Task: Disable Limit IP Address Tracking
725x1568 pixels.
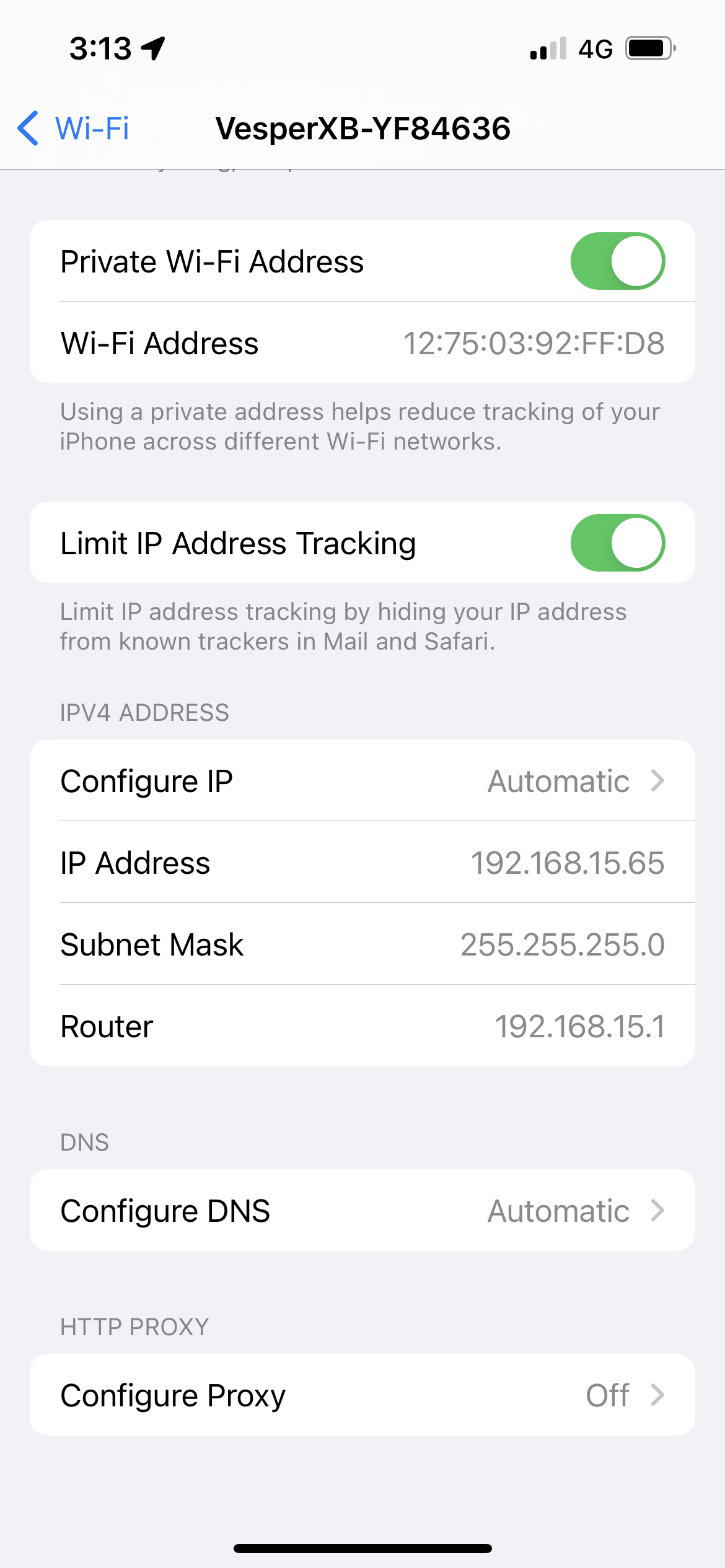Action: (x=618, y=542)
